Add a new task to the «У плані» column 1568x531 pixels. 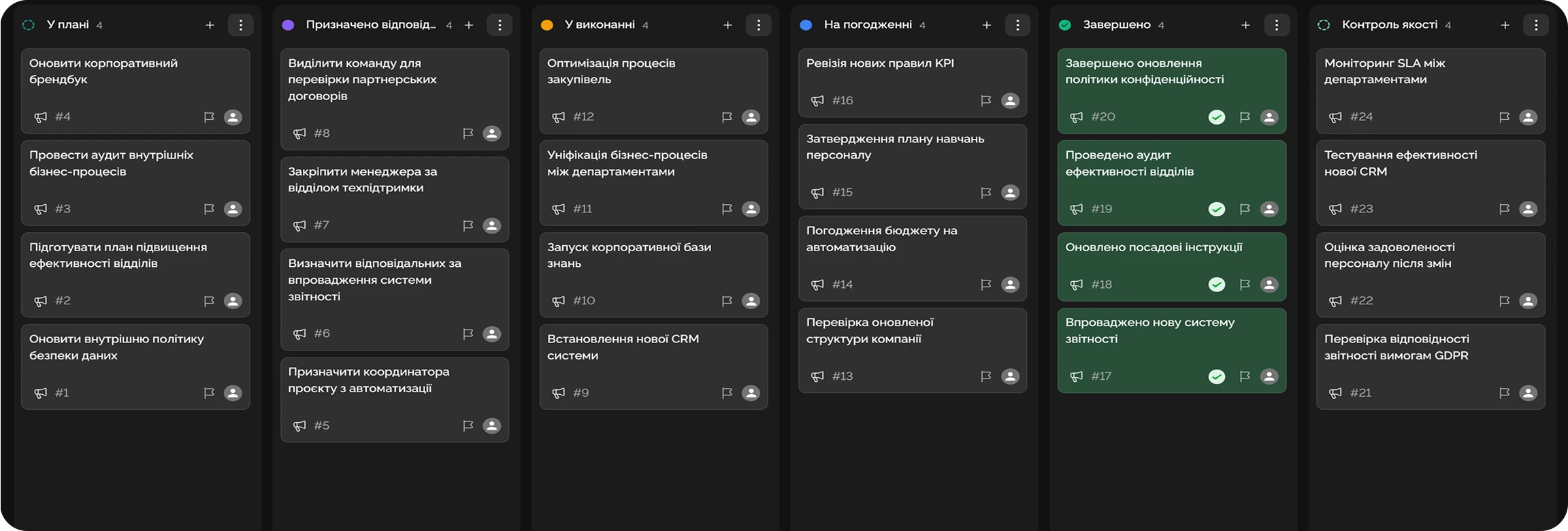point(210,25)
